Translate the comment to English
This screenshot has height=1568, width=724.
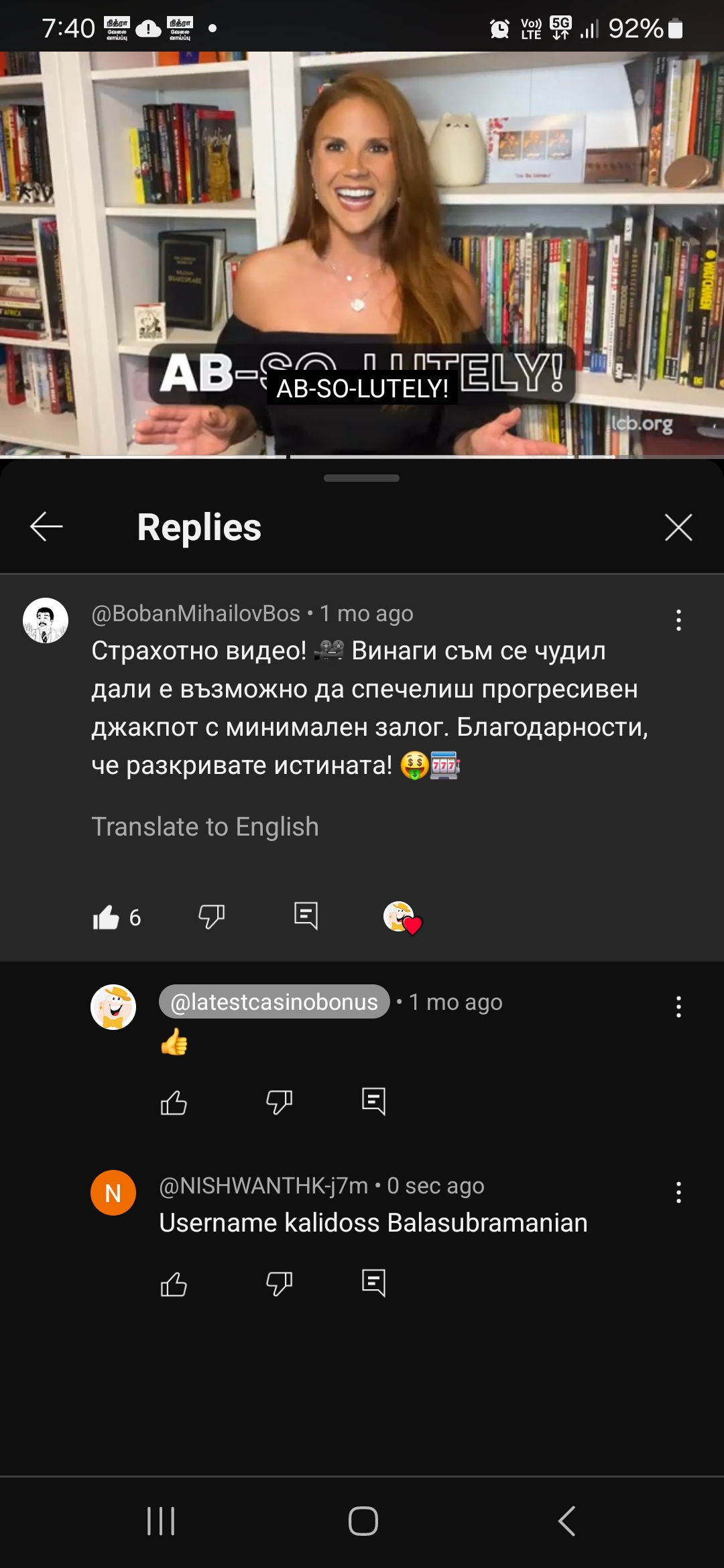(205, 827)
